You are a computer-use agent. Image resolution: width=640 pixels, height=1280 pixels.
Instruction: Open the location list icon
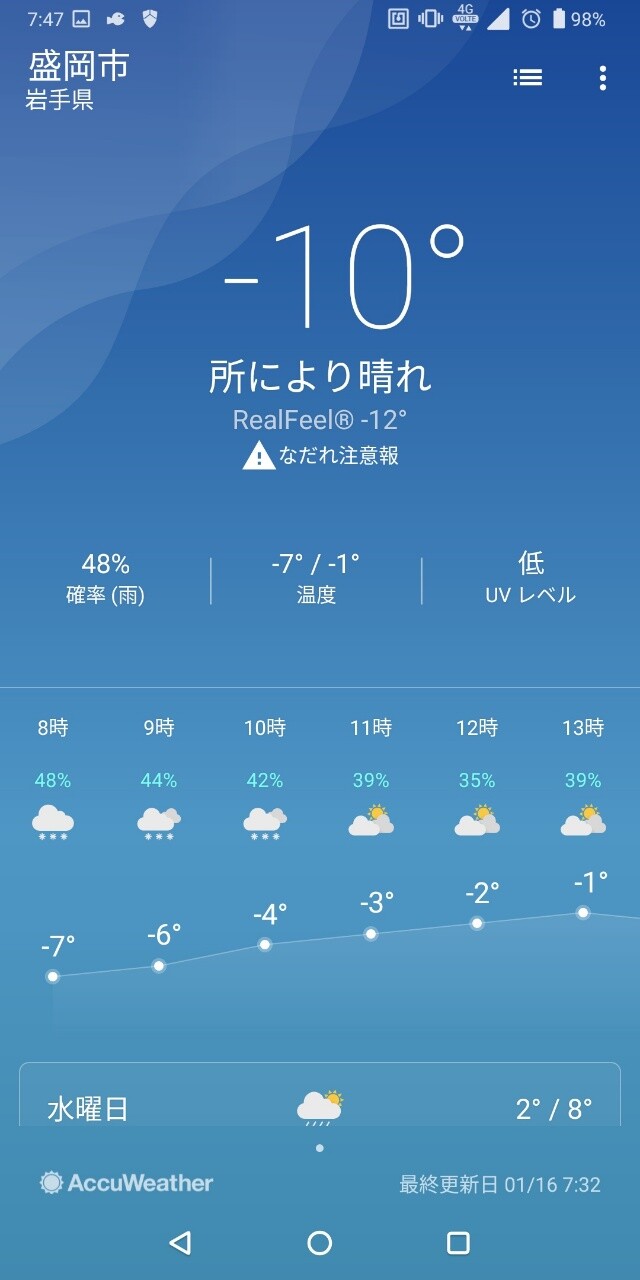(x=527, y=78)
